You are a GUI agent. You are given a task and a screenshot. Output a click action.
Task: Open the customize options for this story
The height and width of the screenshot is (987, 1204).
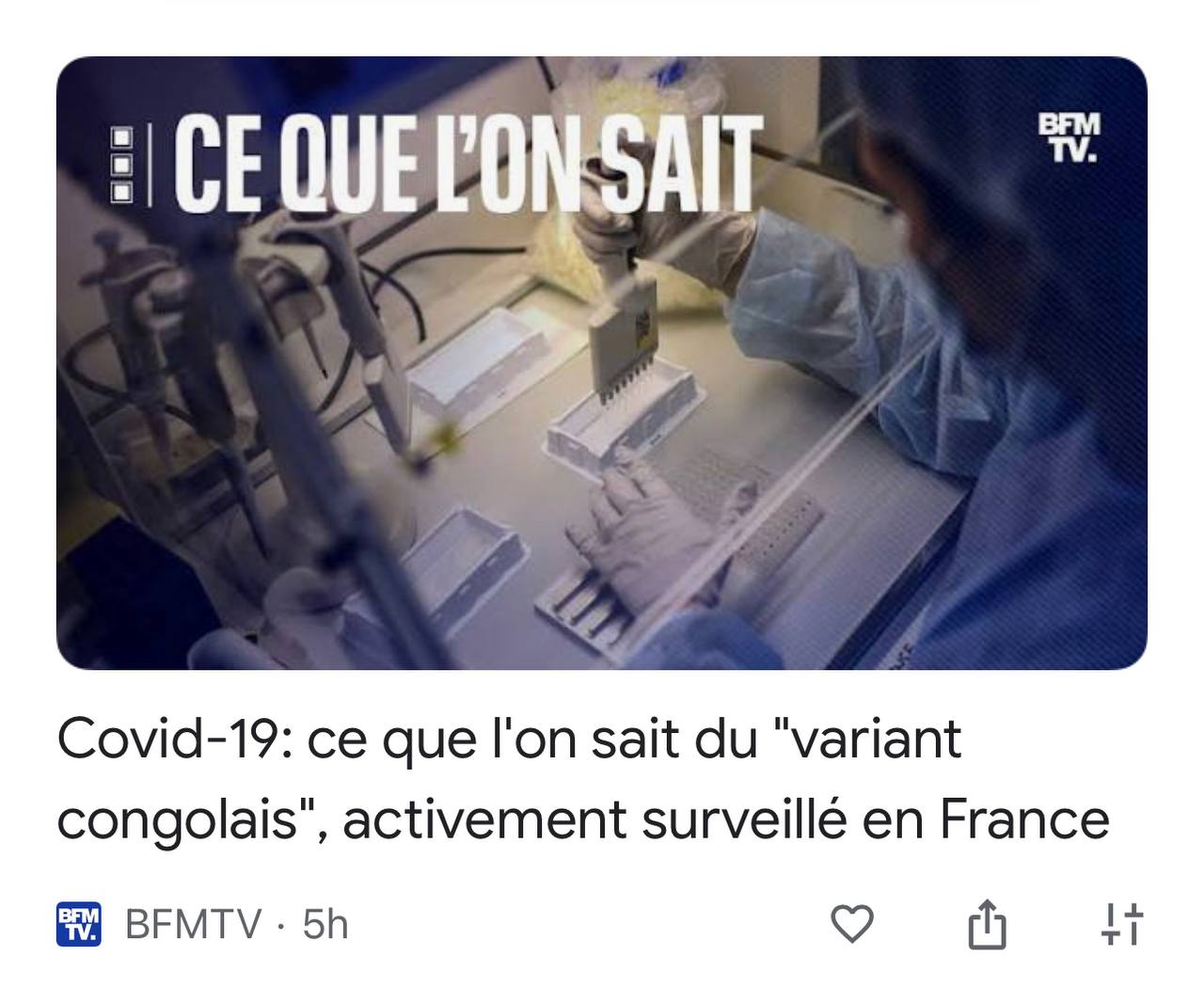tap(1122, 924)
